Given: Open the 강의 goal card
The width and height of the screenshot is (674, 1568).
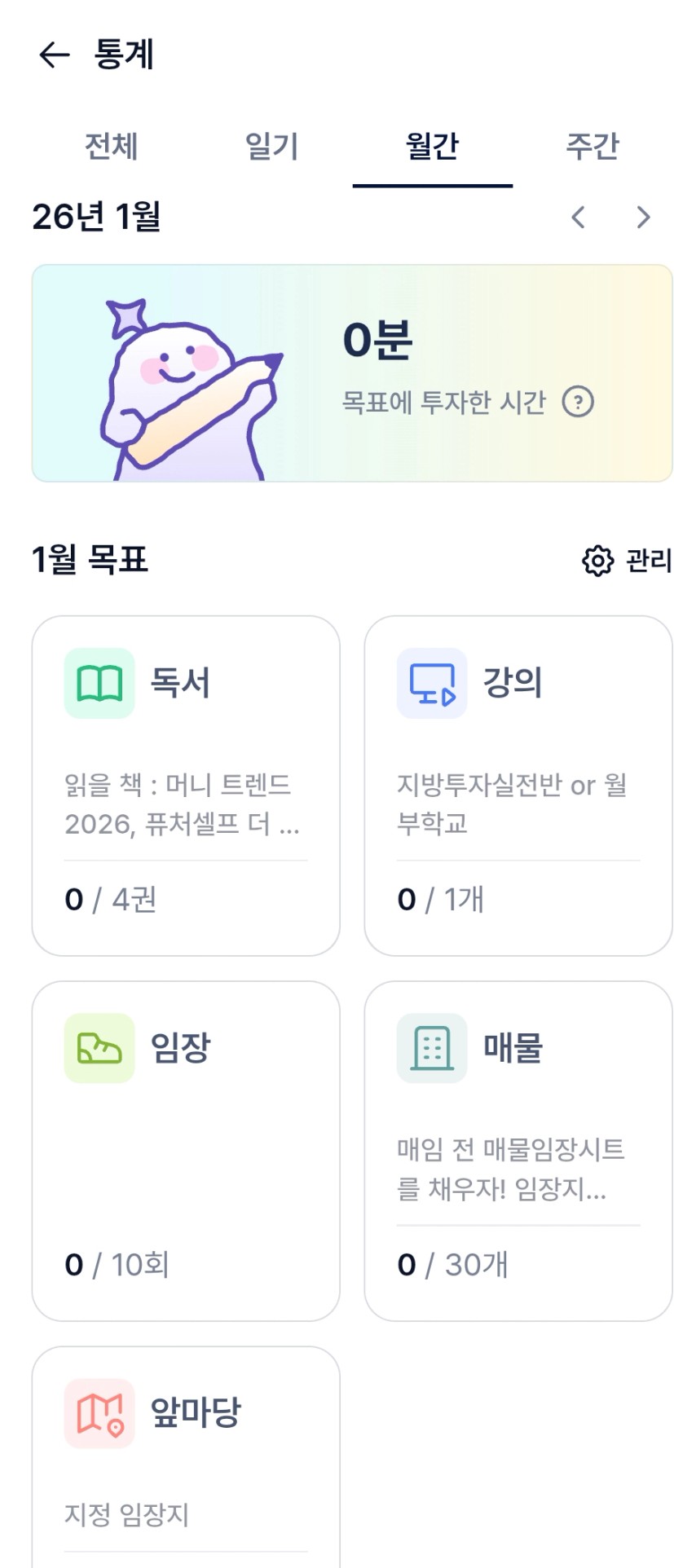Looking at the screenshot, I should coord(518,786).
